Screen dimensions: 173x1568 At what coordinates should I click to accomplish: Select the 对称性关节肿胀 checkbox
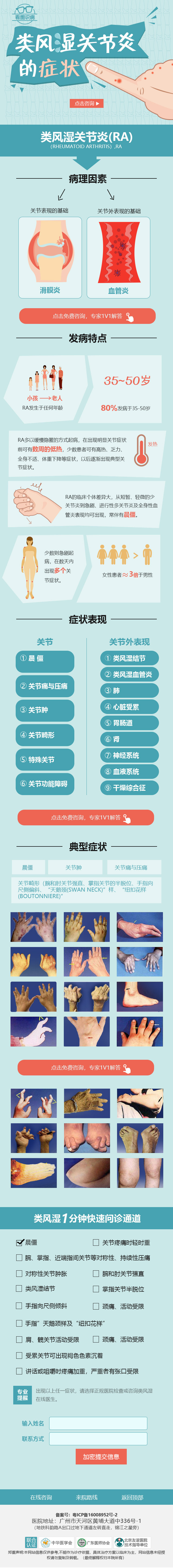click(x=19, y=1273)
